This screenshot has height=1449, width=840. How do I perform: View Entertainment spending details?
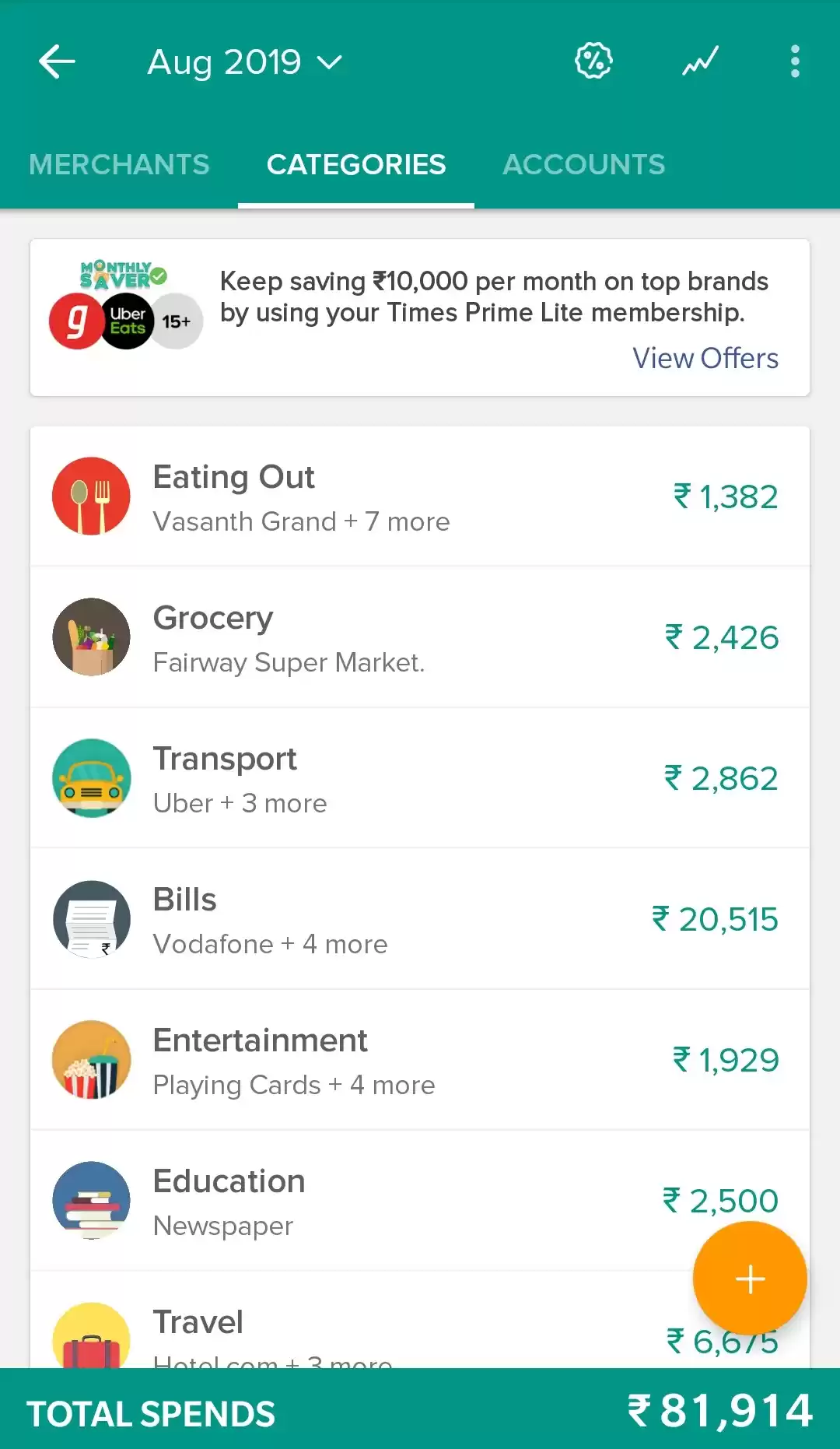click(420, 1060)
